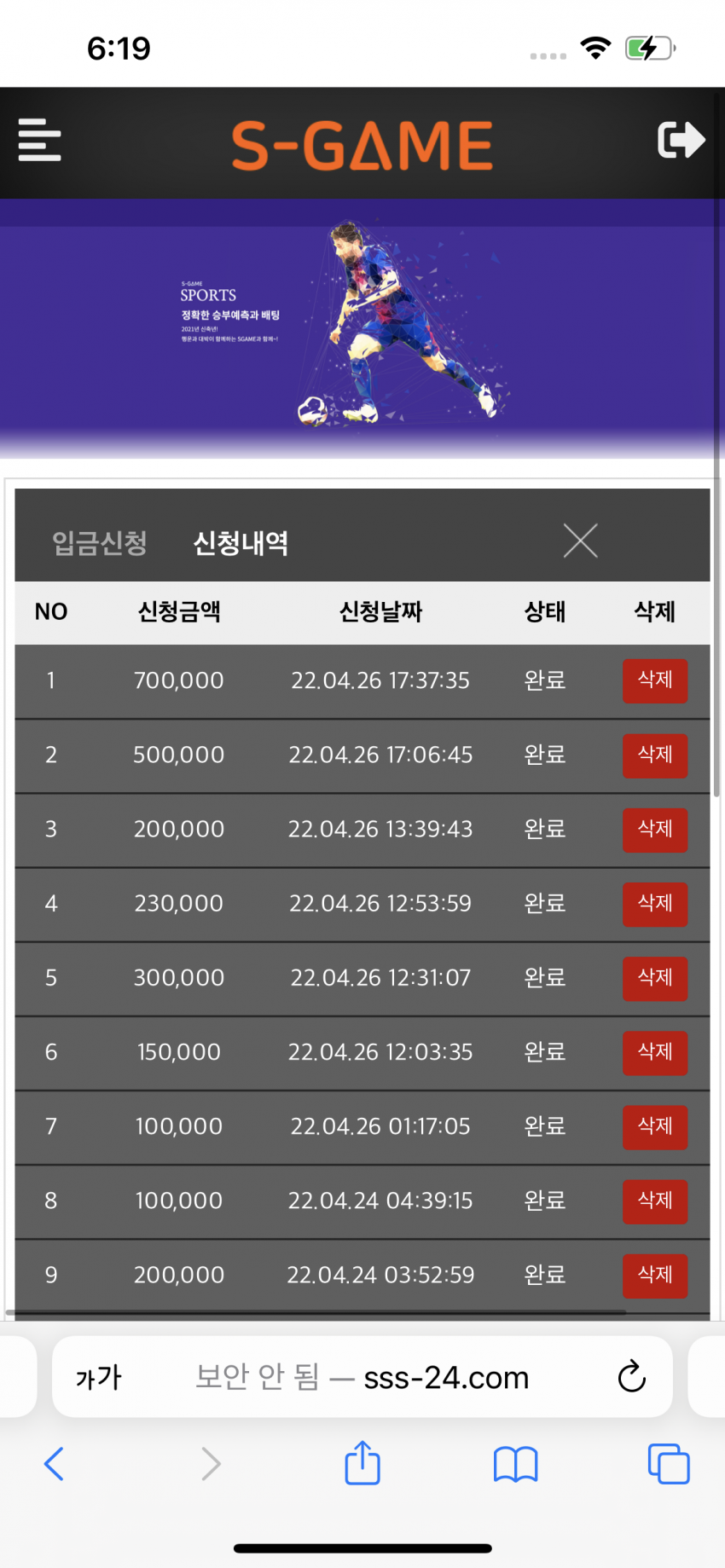The image size is (725, 1568).
Task: Delete the 700,000 entry at 17:37:35
Action: coord(655,680)
